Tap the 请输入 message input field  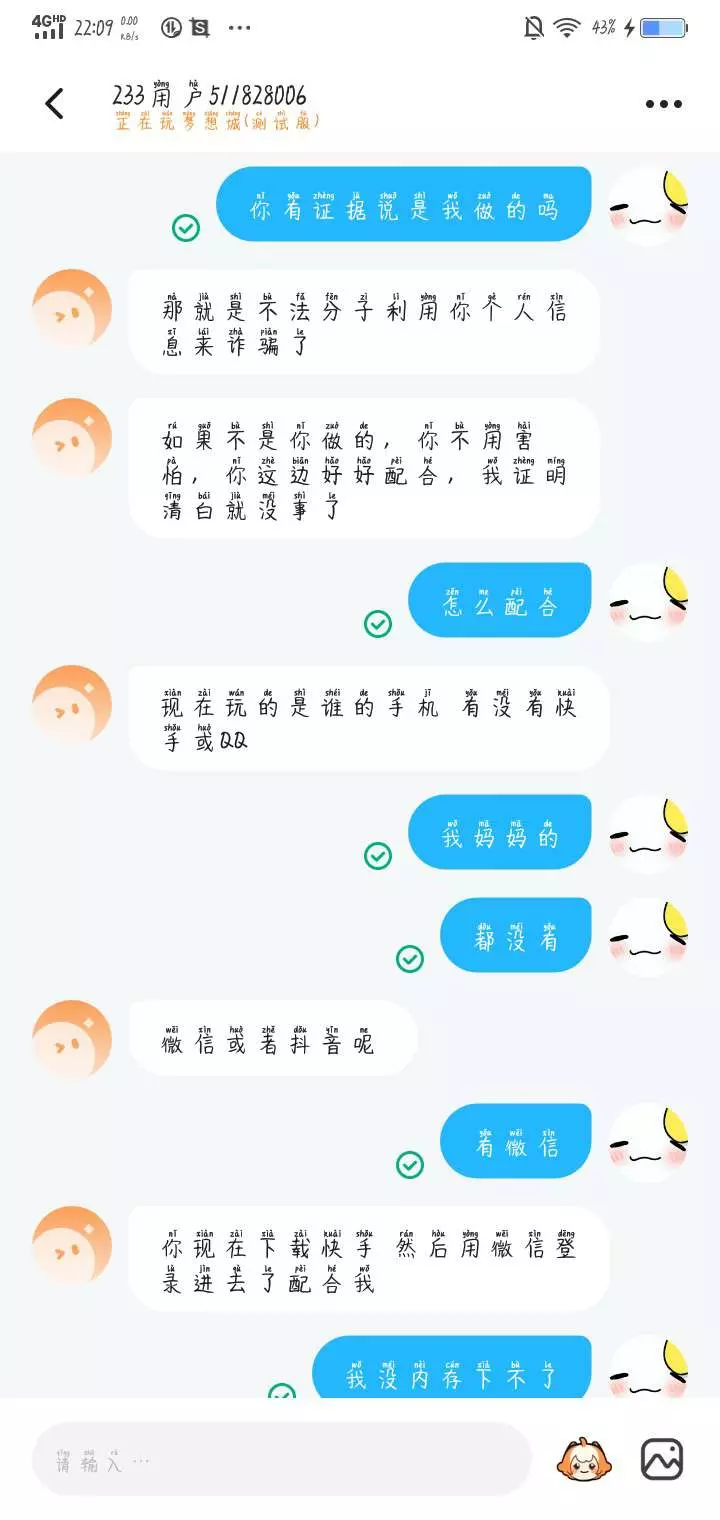point(282,1459)
